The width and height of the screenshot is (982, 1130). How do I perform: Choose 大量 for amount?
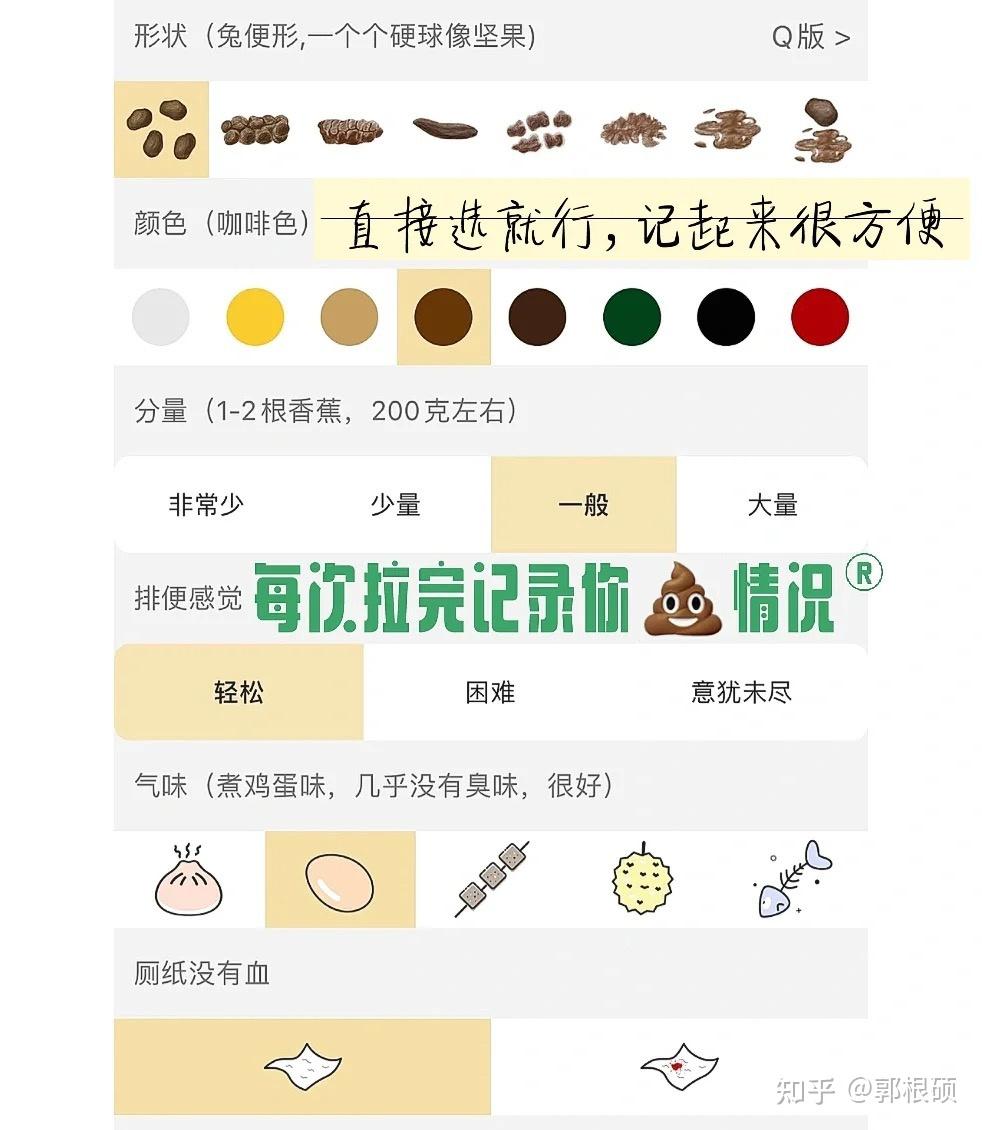point(772,504)
